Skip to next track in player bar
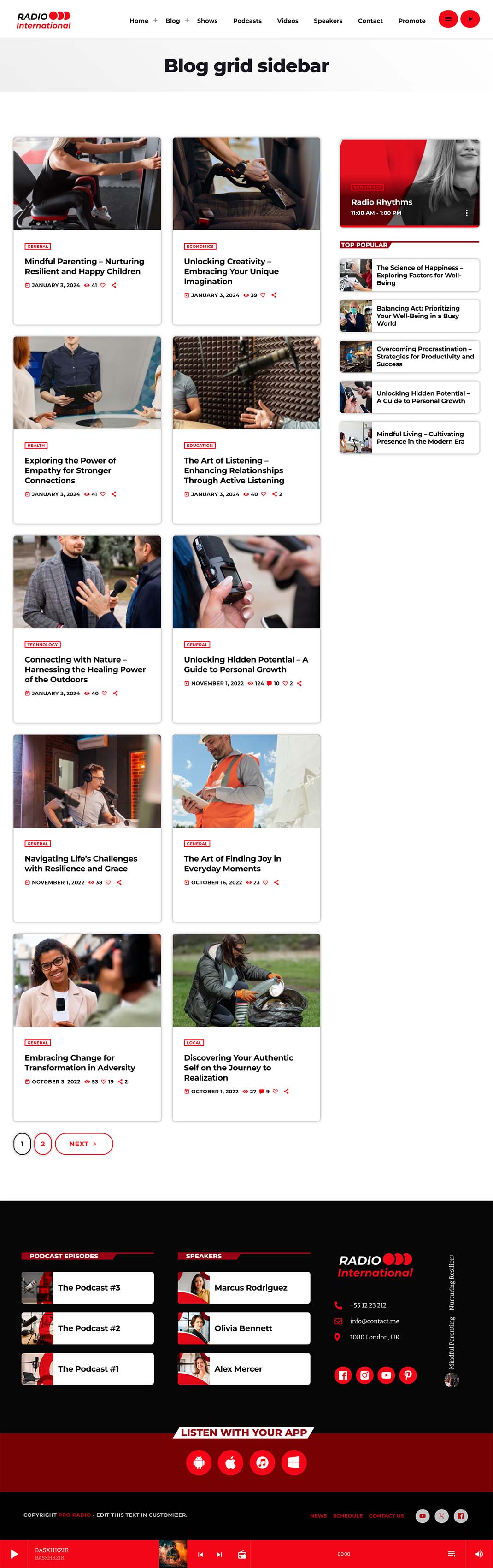The width and height of the screenshot is (493, 1568). [x=220, y=1554]
